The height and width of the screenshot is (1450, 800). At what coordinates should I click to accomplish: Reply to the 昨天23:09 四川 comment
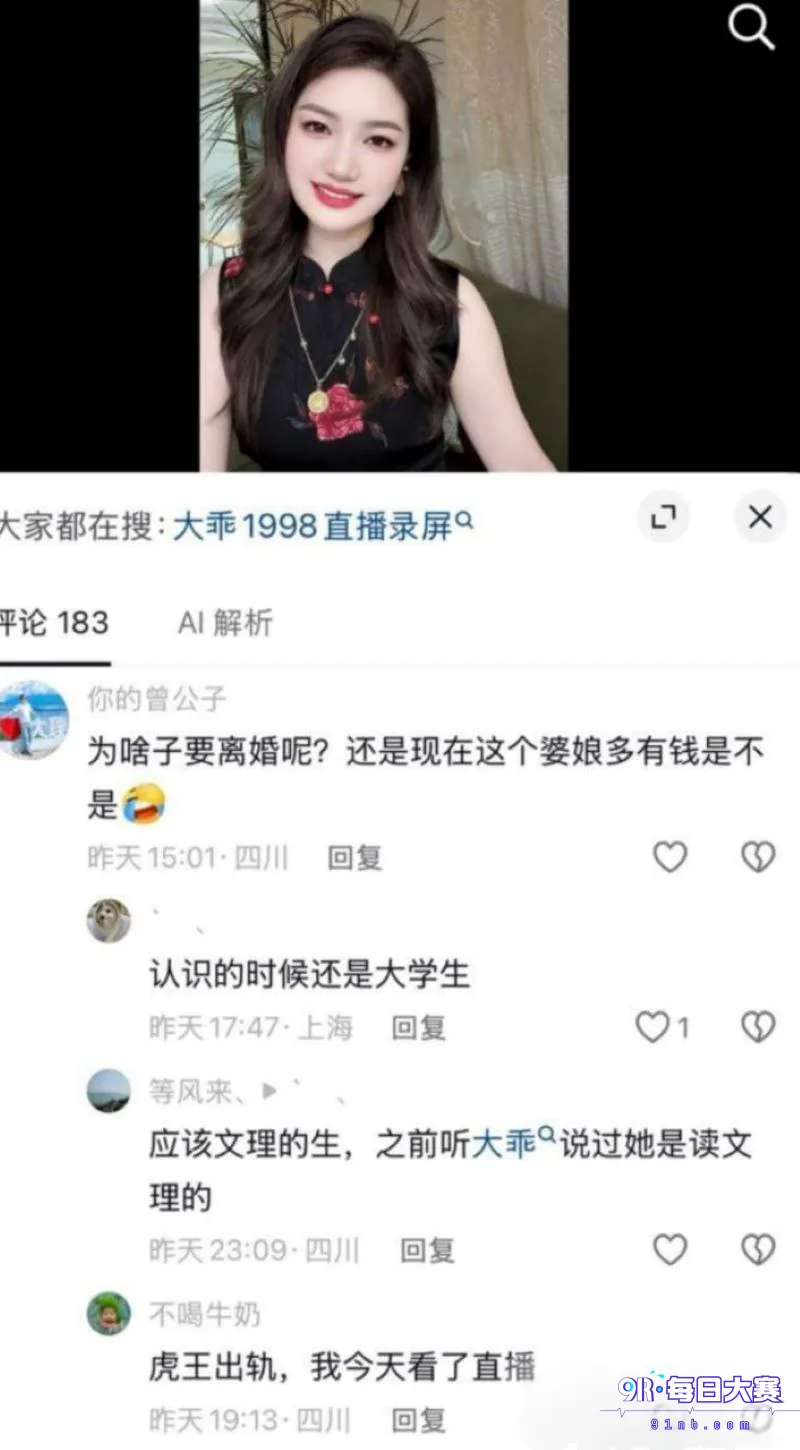[427, 1249]
